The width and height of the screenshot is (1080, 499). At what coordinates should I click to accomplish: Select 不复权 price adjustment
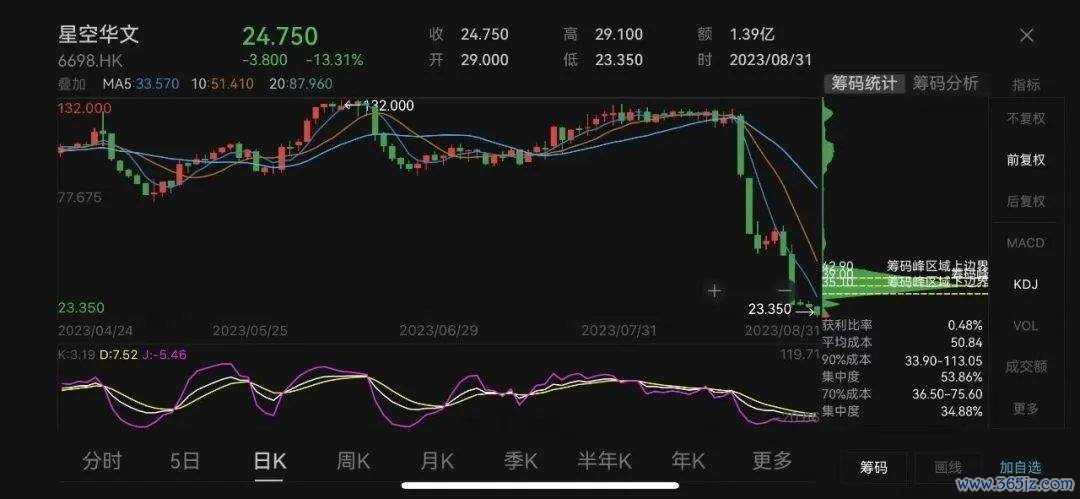coord(1025,118)
